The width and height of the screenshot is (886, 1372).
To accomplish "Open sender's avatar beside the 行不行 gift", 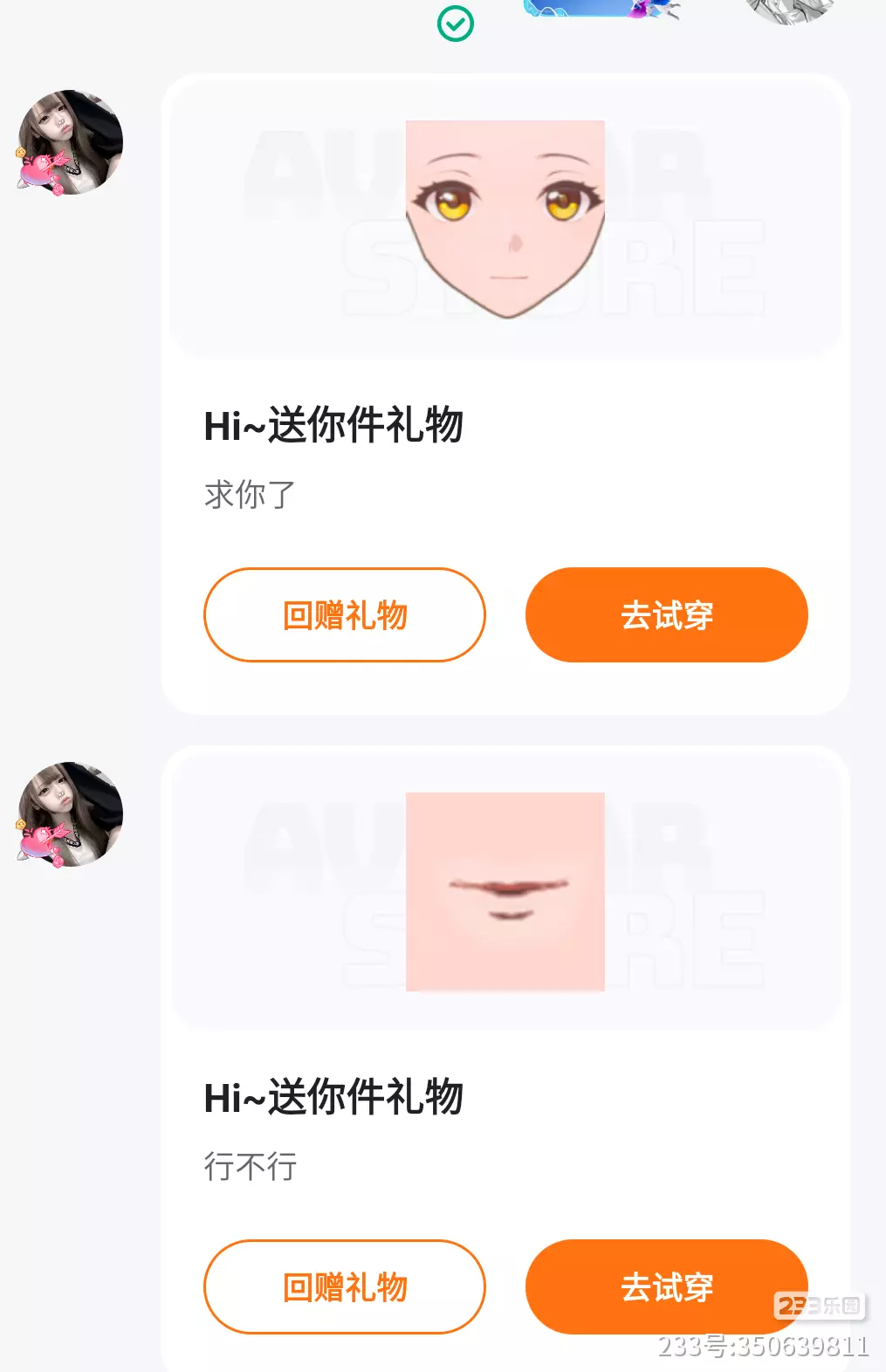I will (70, 814).
